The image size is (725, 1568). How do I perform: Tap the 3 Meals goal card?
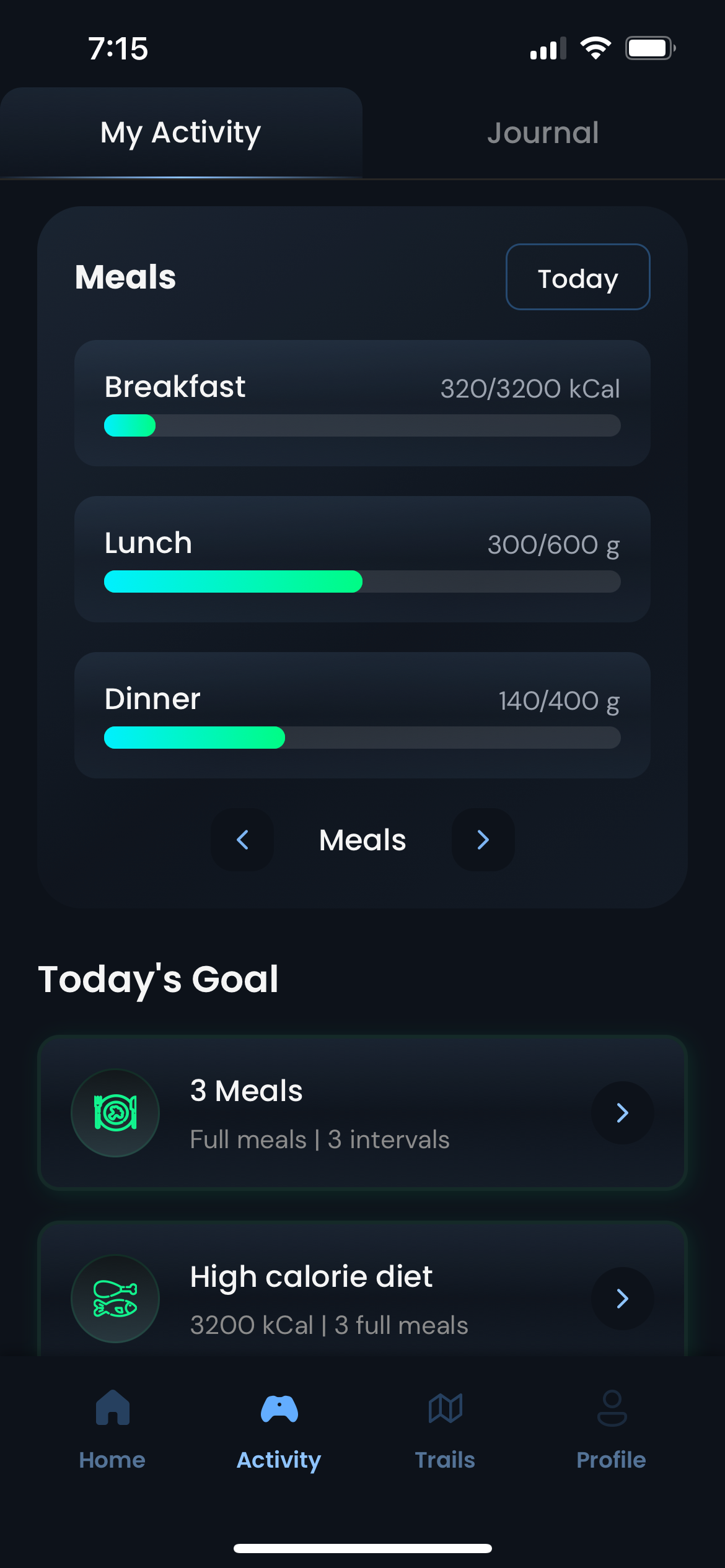point(362,1113)
